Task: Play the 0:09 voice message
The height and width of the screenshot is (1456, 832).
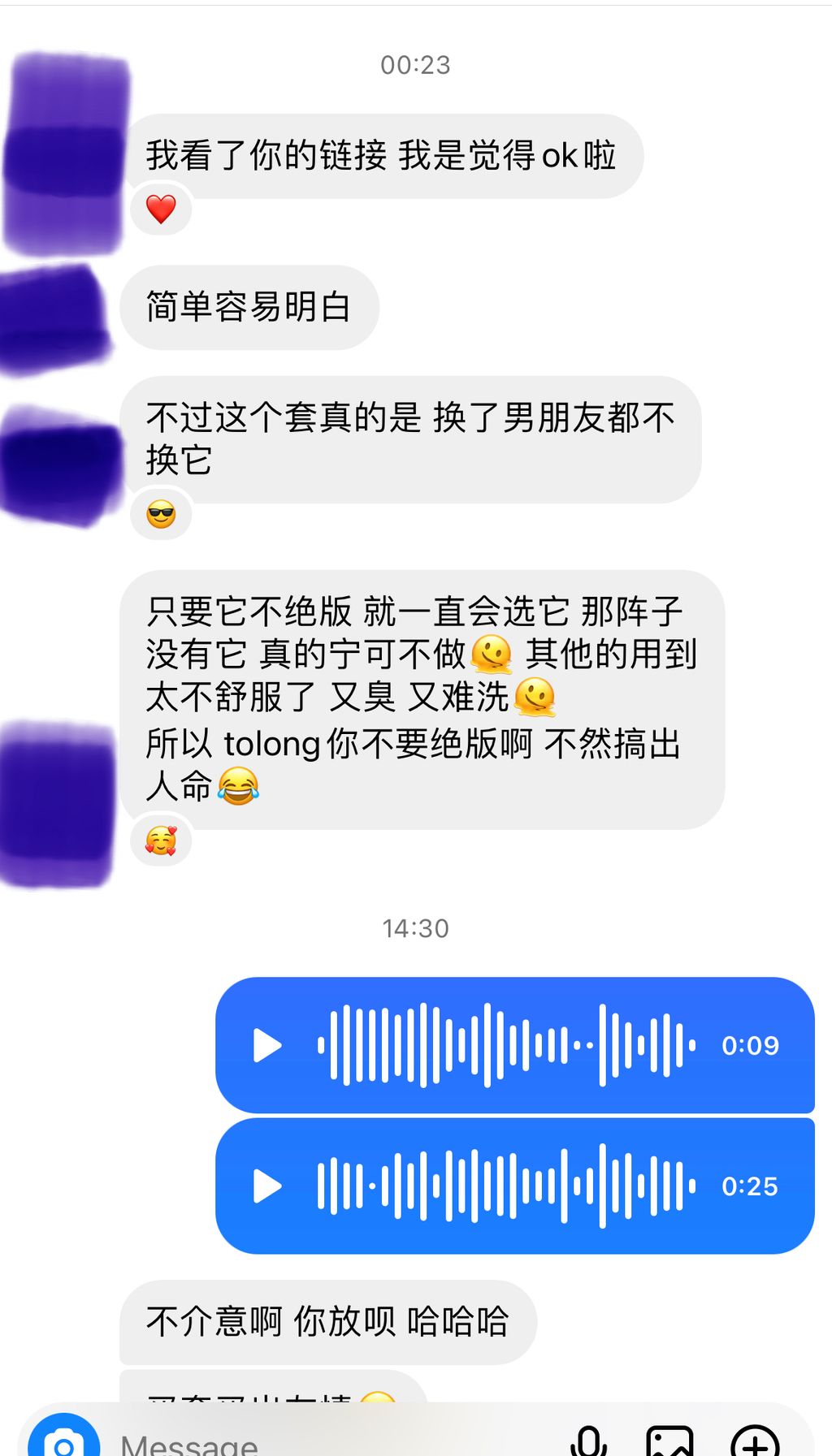Action: click(266, 1045)
